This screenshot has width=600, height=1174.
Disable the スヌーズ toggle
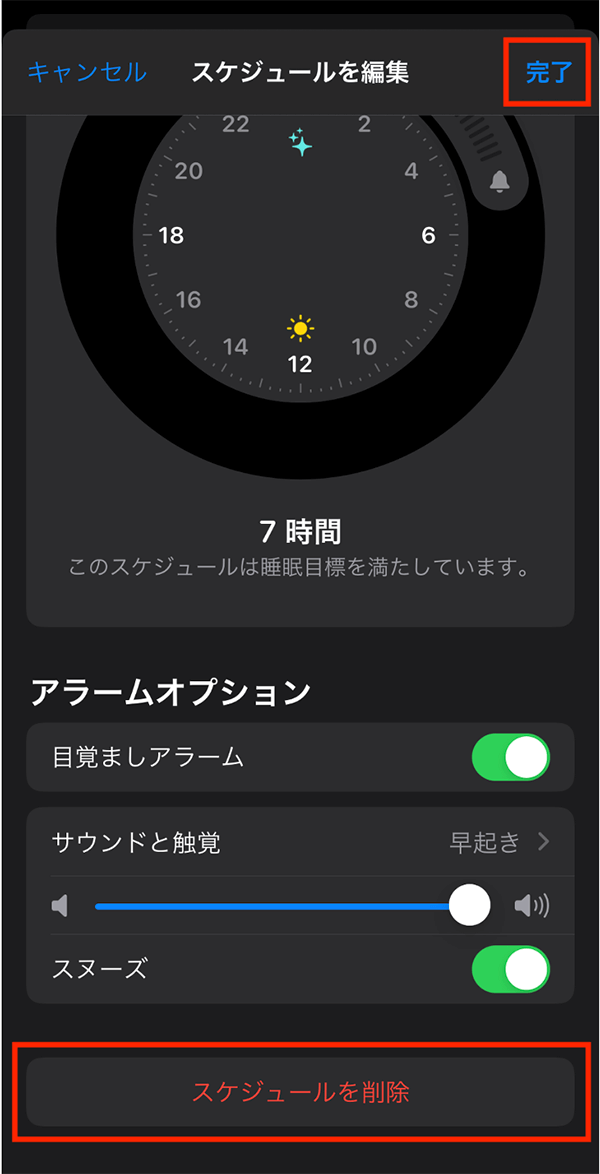coord(510,969)
